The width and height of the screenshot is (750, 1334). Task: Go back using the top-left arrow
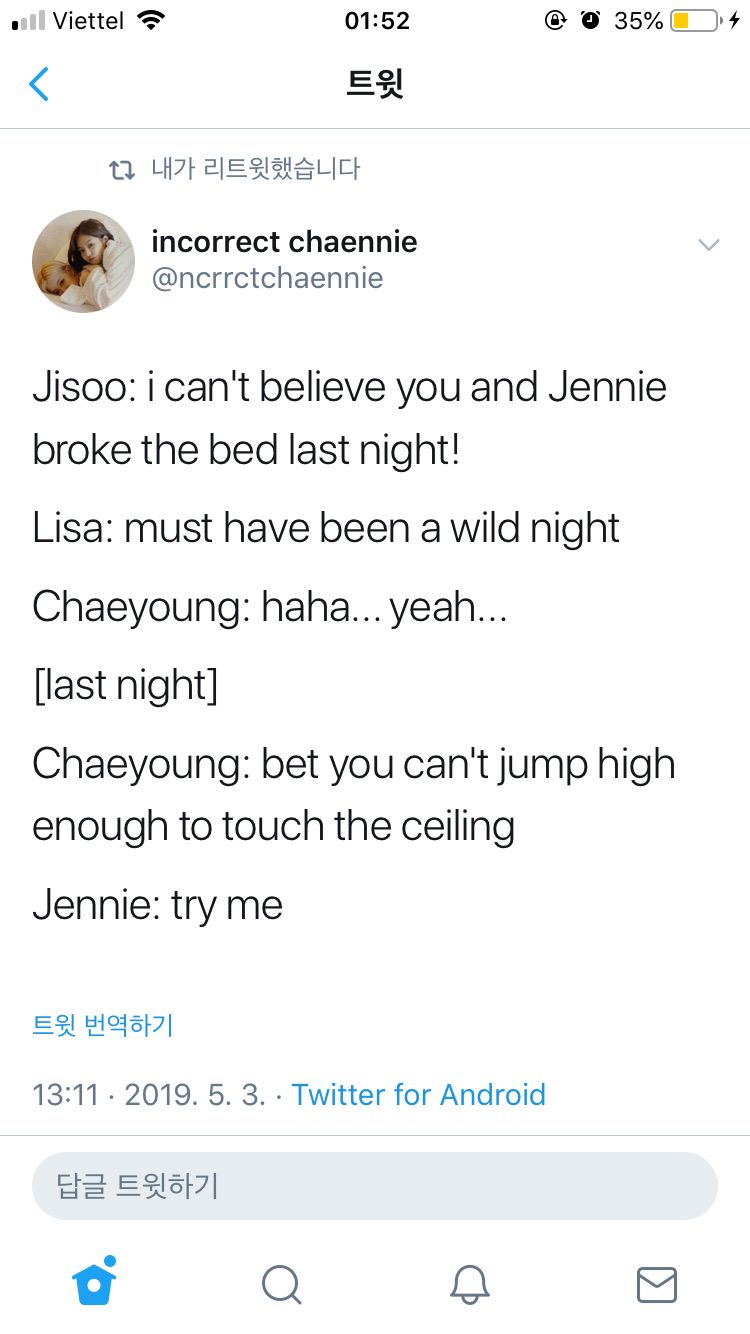pyautogui.click(x=40, y=84)
